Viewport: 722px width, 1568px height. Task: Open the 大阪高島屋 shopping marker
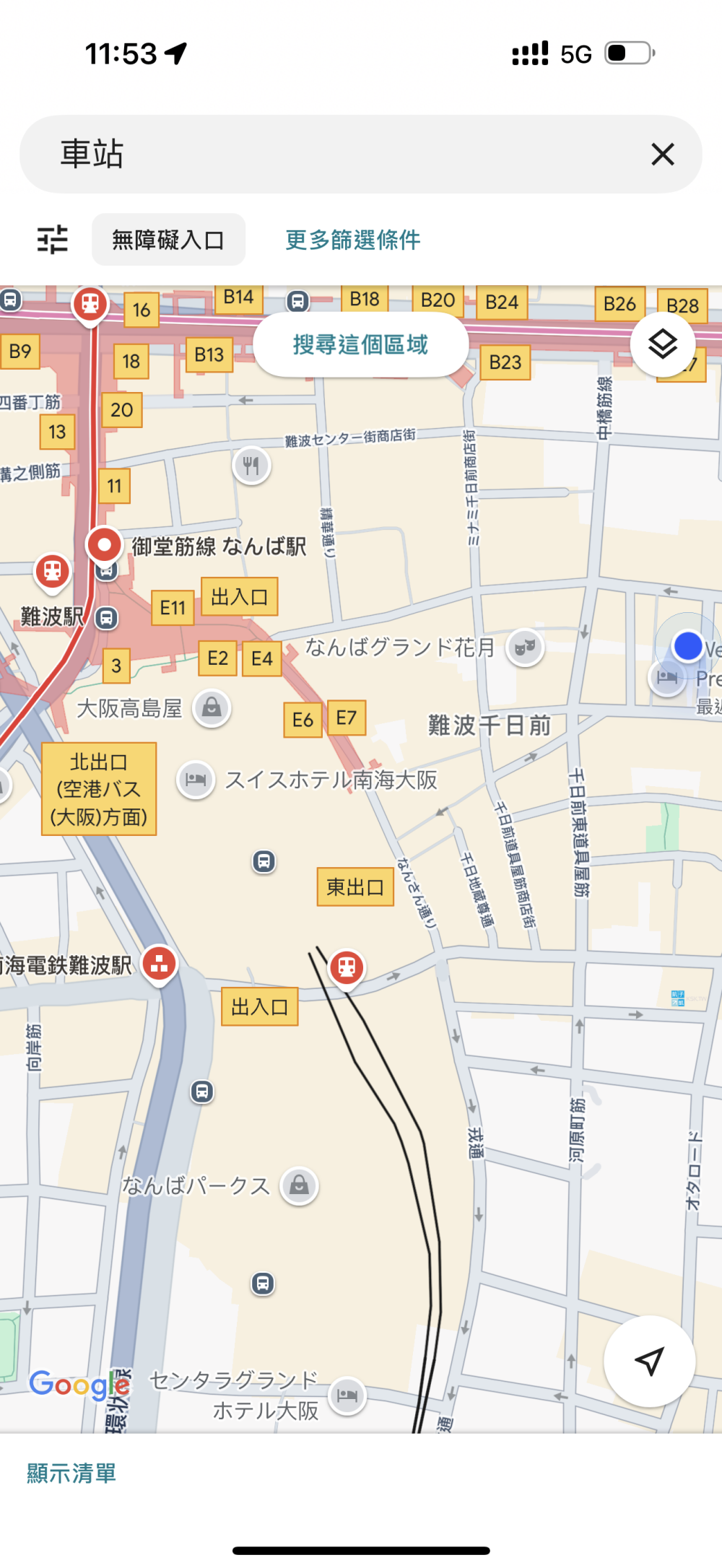tap(212, 708)
